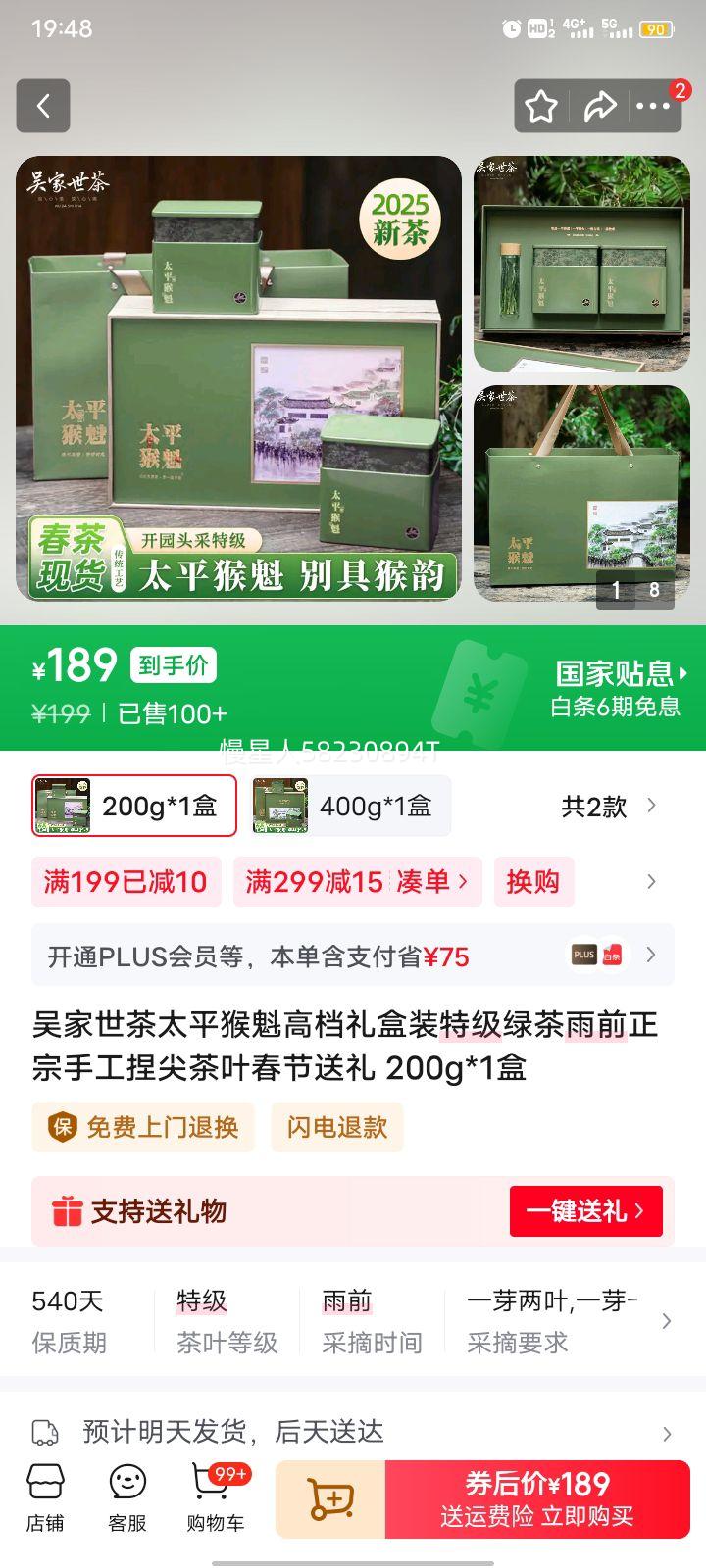This screenshot has height=1568, width=706.
Task: Expand the 共2款 variant list
Action: pos(605,805)
